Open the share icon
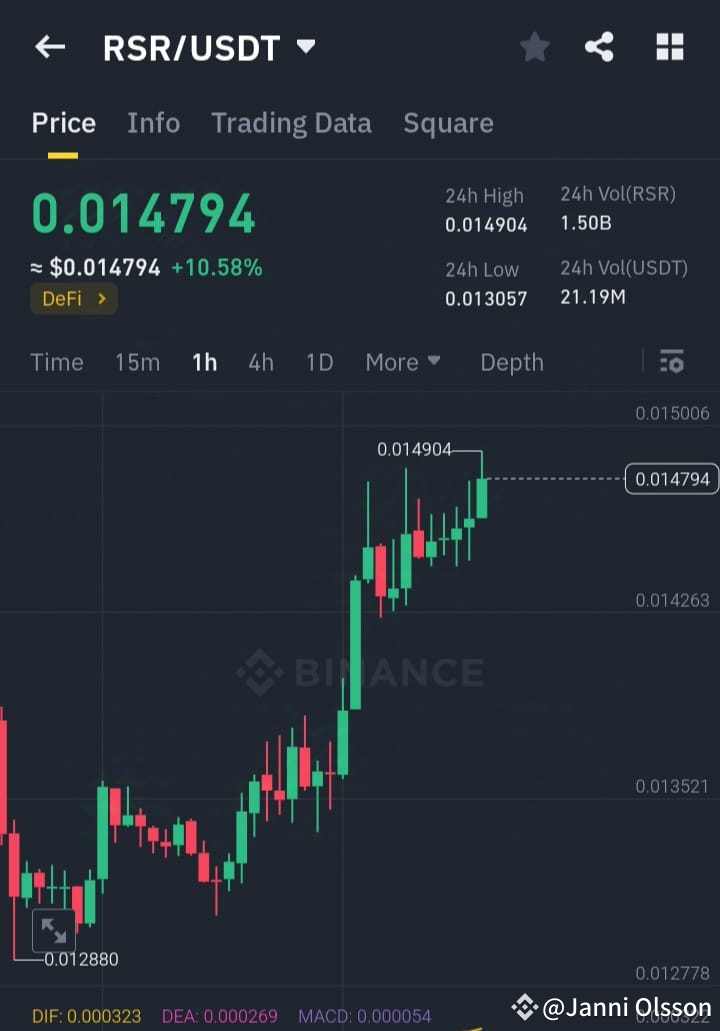 (599, 46)
